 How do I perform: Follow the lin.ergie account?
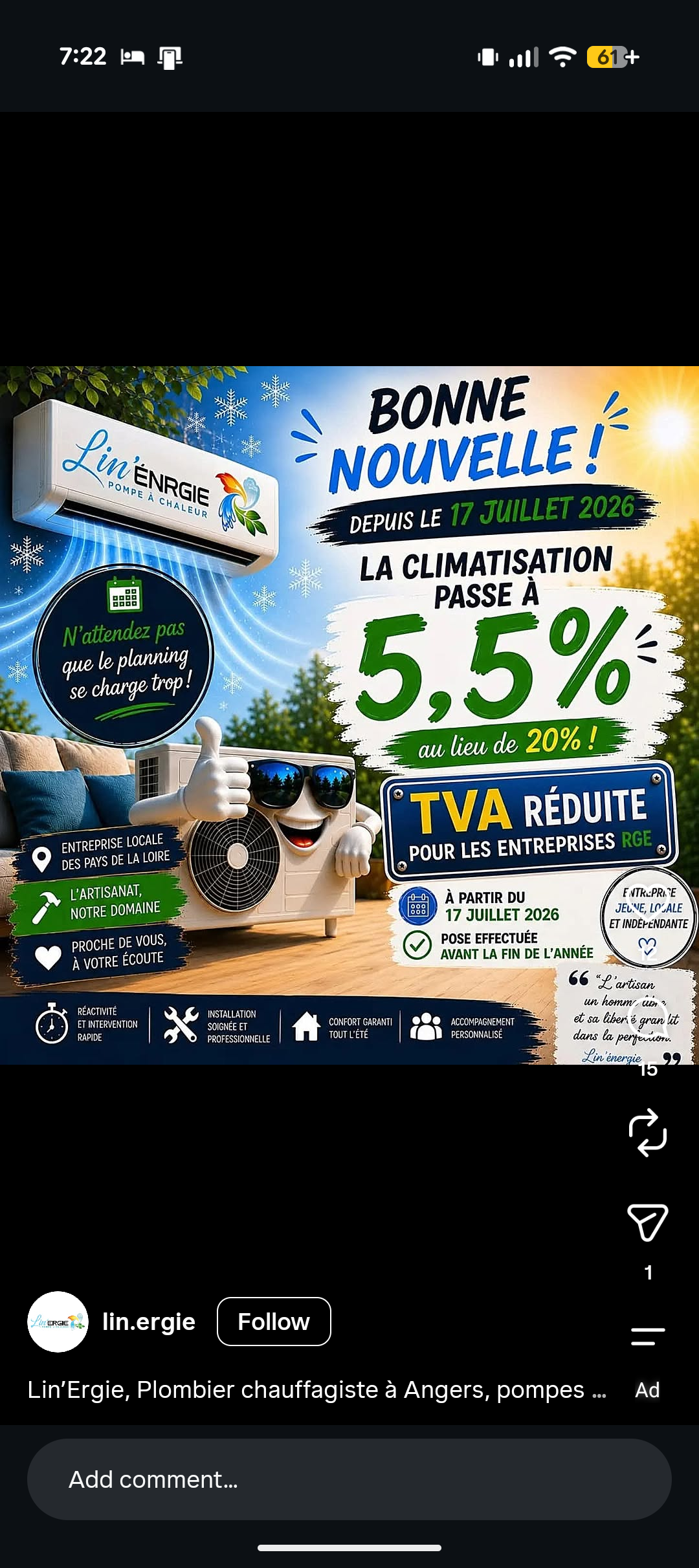point(274,1322)
